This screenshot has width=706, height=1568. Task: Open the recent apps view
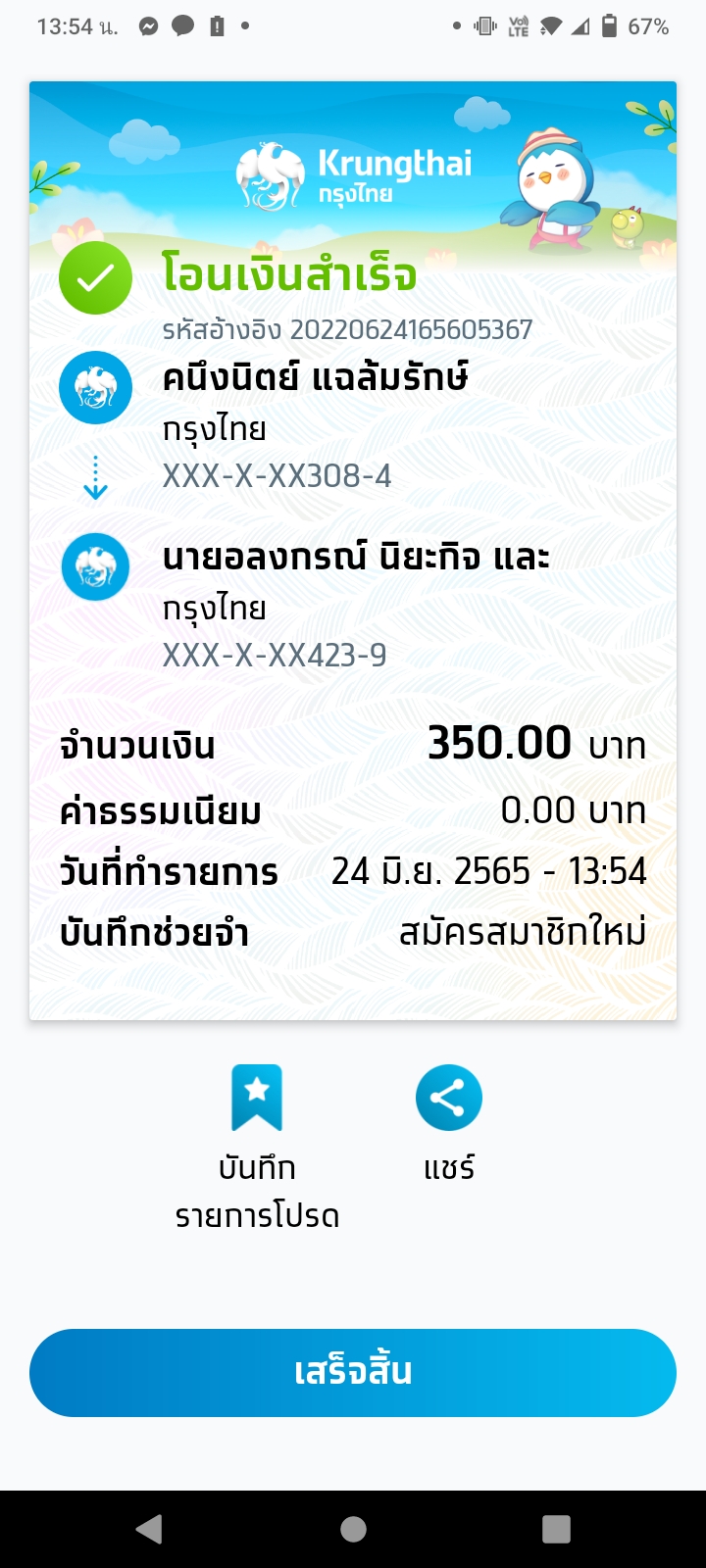point(556,1529)
